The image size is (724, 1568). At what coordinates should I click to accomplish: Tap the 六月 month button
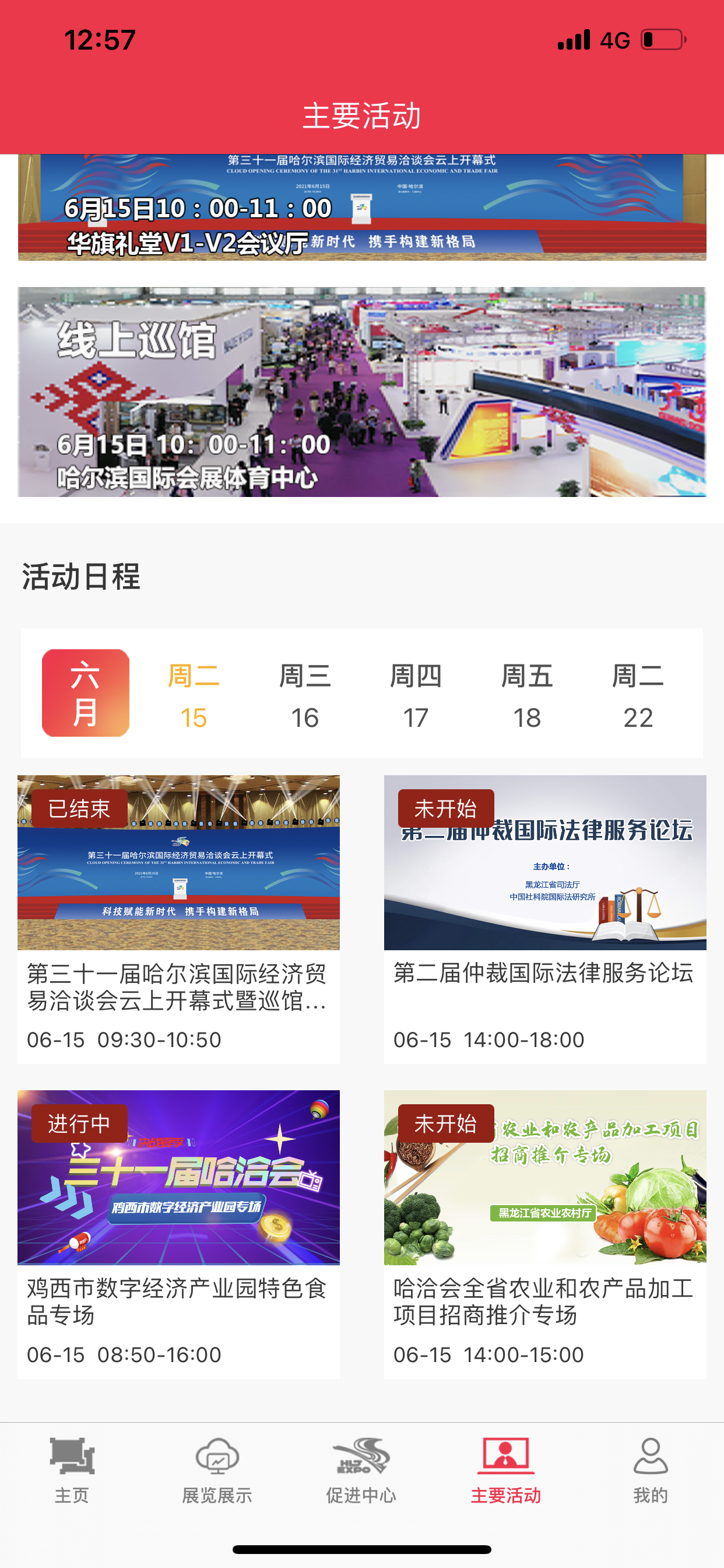[86, 692]
